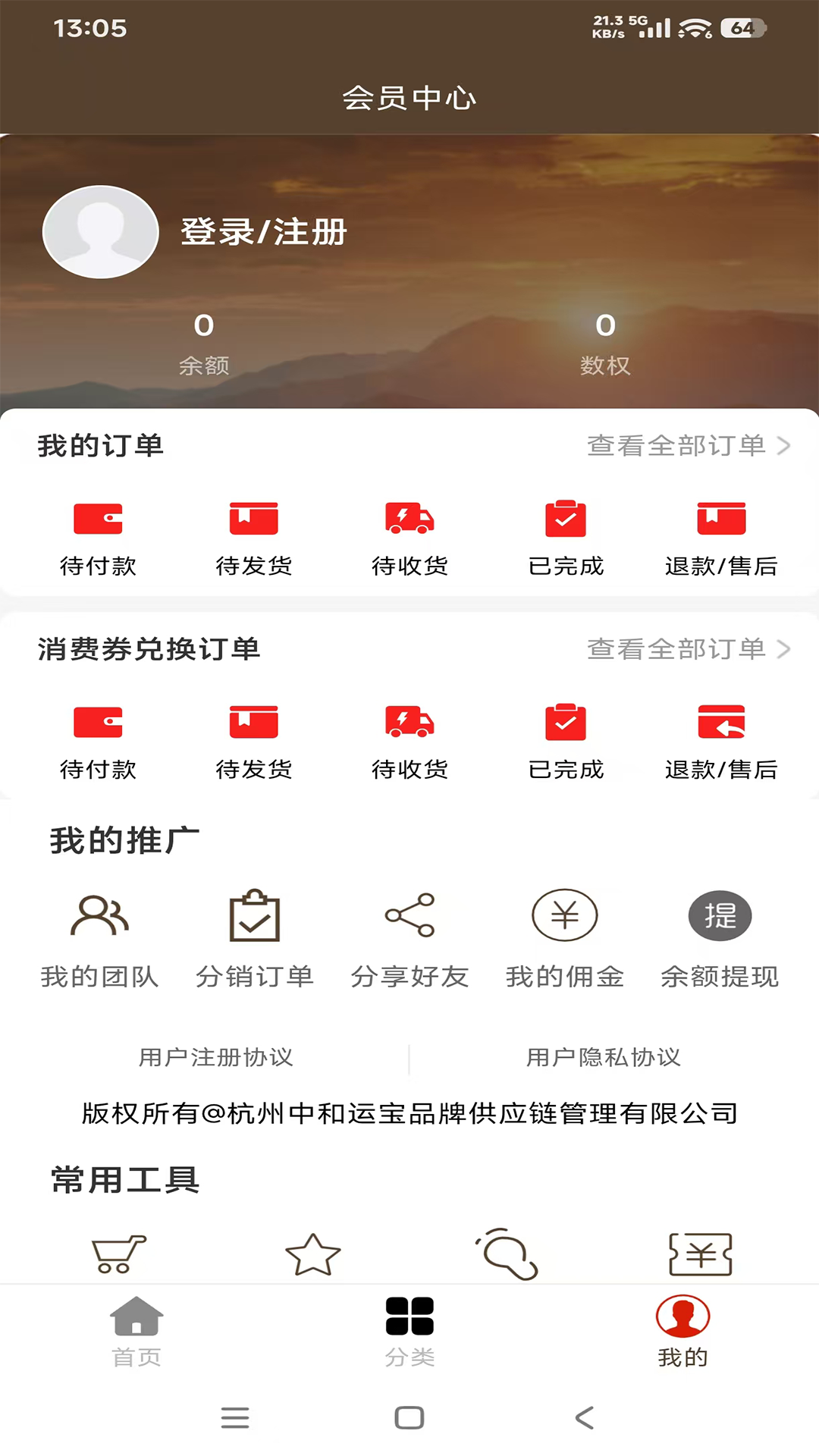Open favorites star under 常用工具

[313, 1253]
